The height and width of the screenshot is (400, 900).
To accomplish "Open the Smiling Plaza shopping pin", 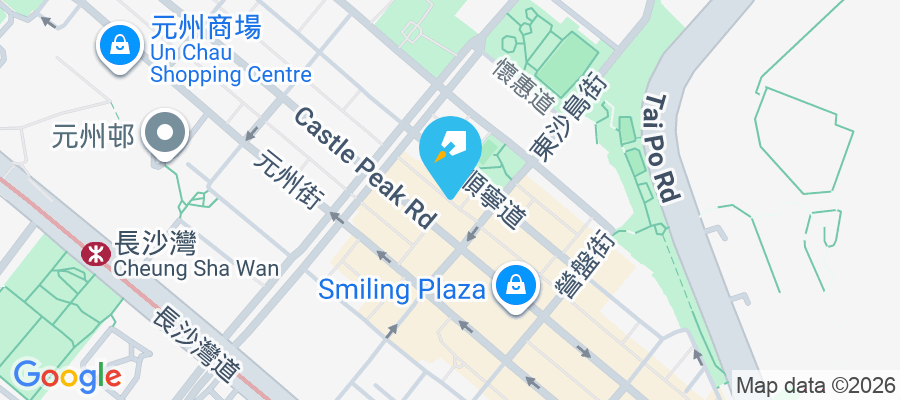I will [x=515, y=286].
